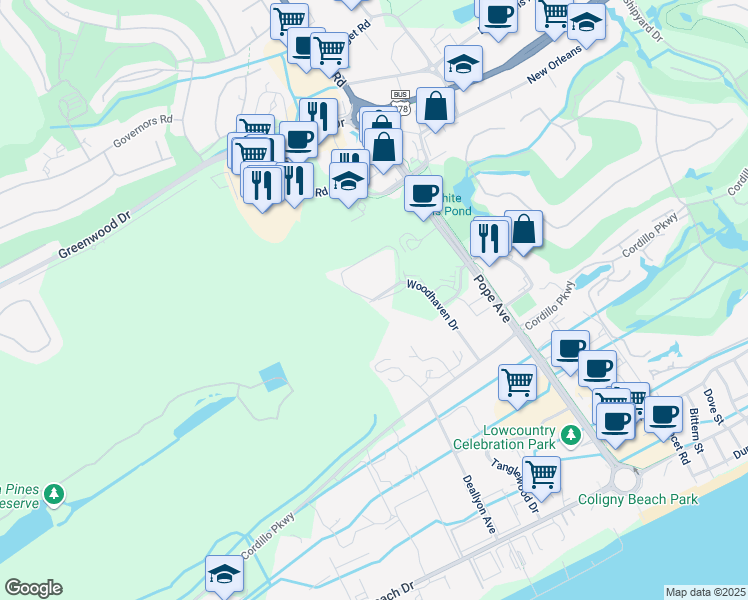Screen dimensions: 748x600
Task: Open the restaurant marker along Pope Ave
Action: (487, 237)
